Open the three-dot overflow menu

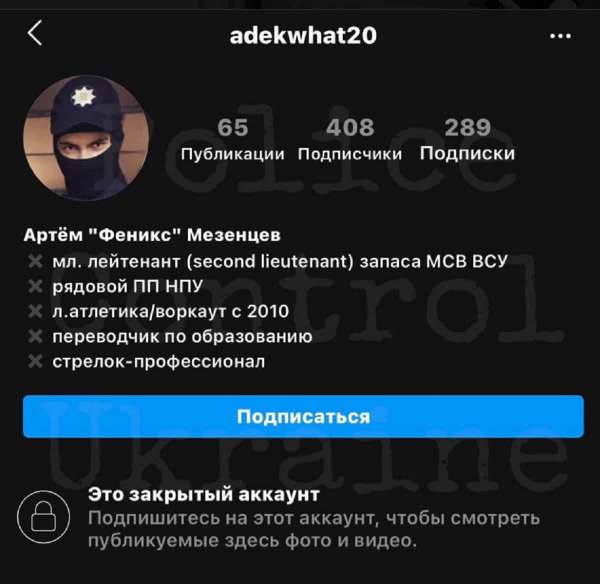click(x=560, y=37)
